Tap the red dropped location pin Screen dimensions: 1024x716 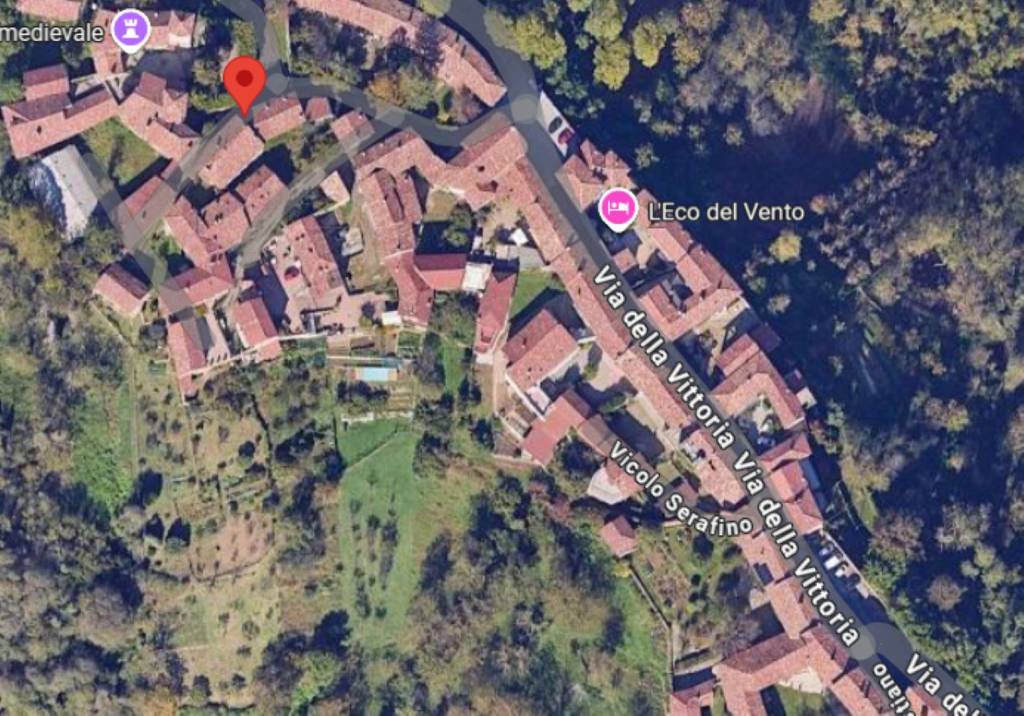click(243, 82)
